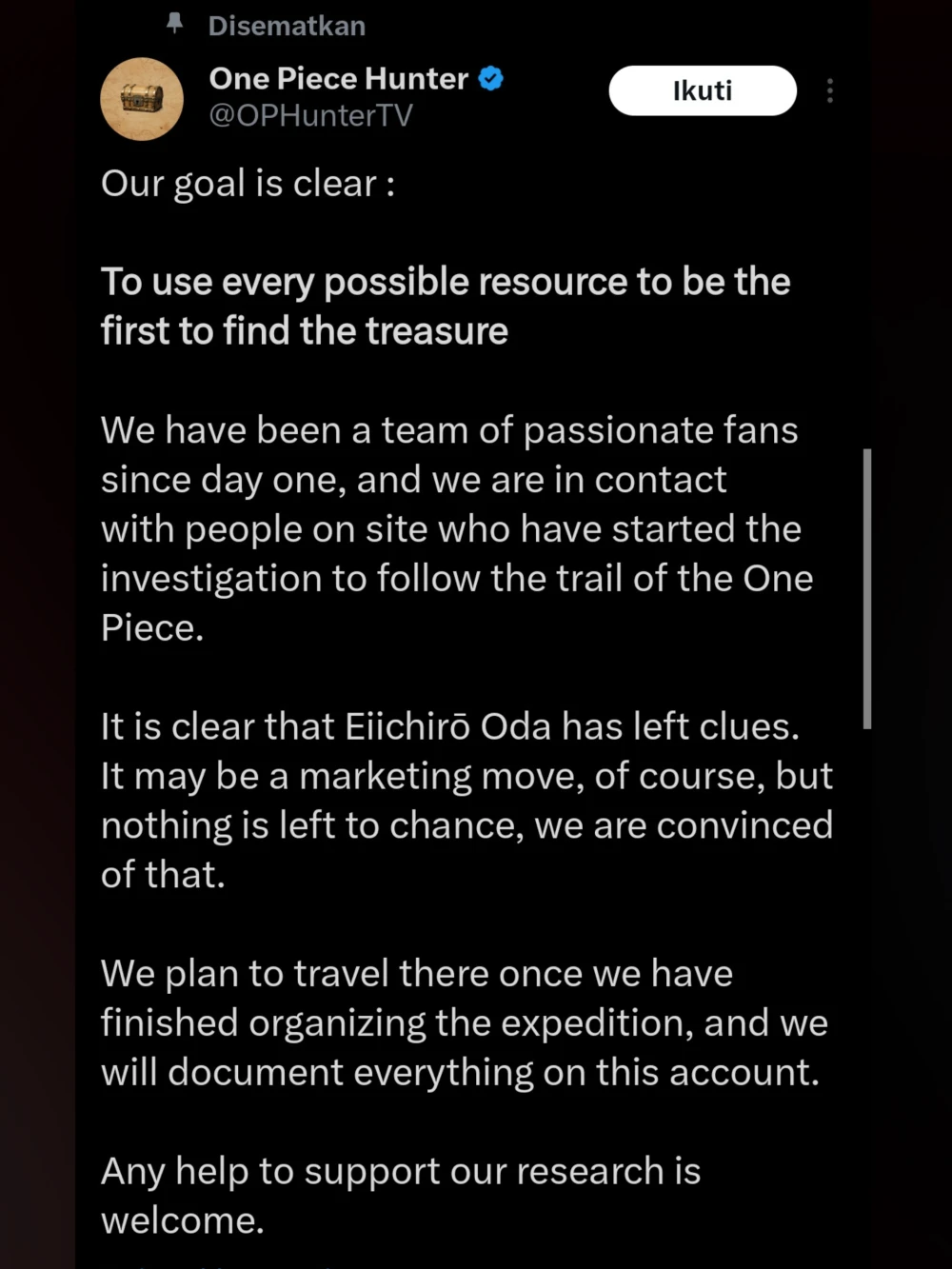Open One Piece Hunter's profile picture
Viewport: 952px width, 1269px height.
click(142, 99)
